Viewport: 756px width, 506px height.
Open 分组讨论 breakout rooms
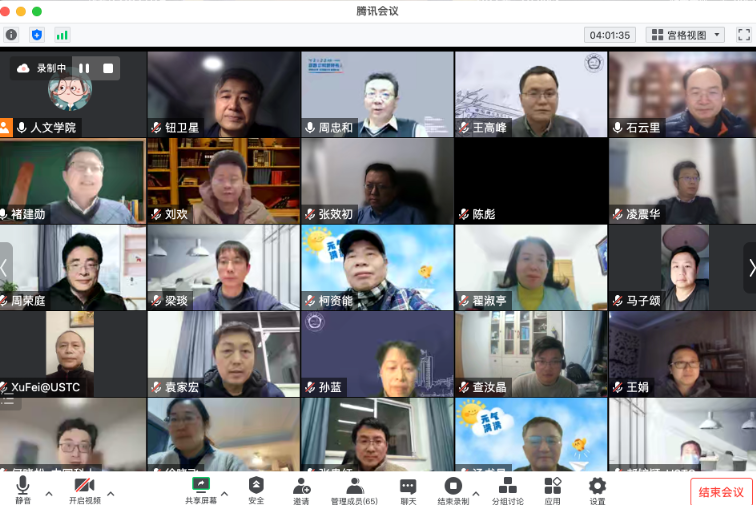point(507,488)
